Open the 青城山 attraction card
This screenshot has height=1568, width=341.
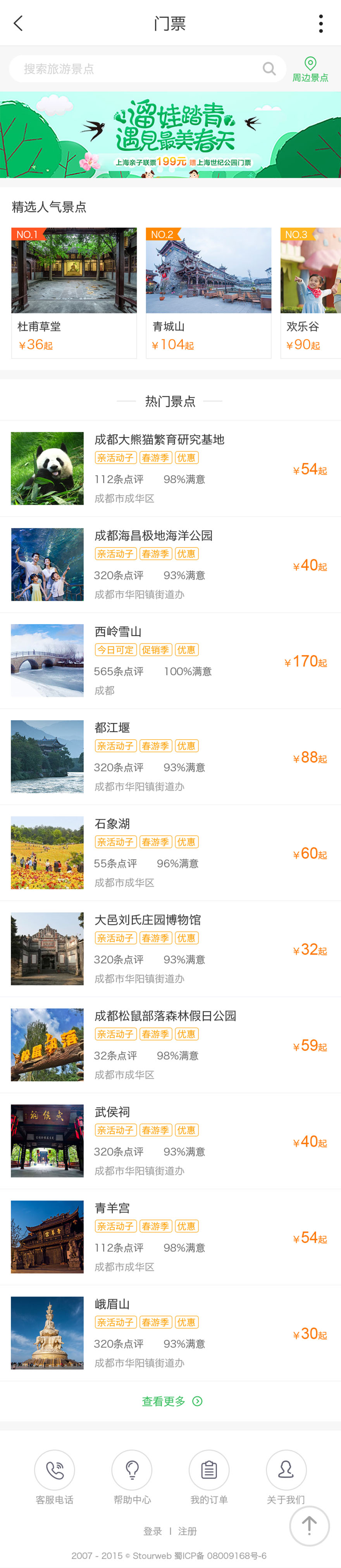(208, 293)
